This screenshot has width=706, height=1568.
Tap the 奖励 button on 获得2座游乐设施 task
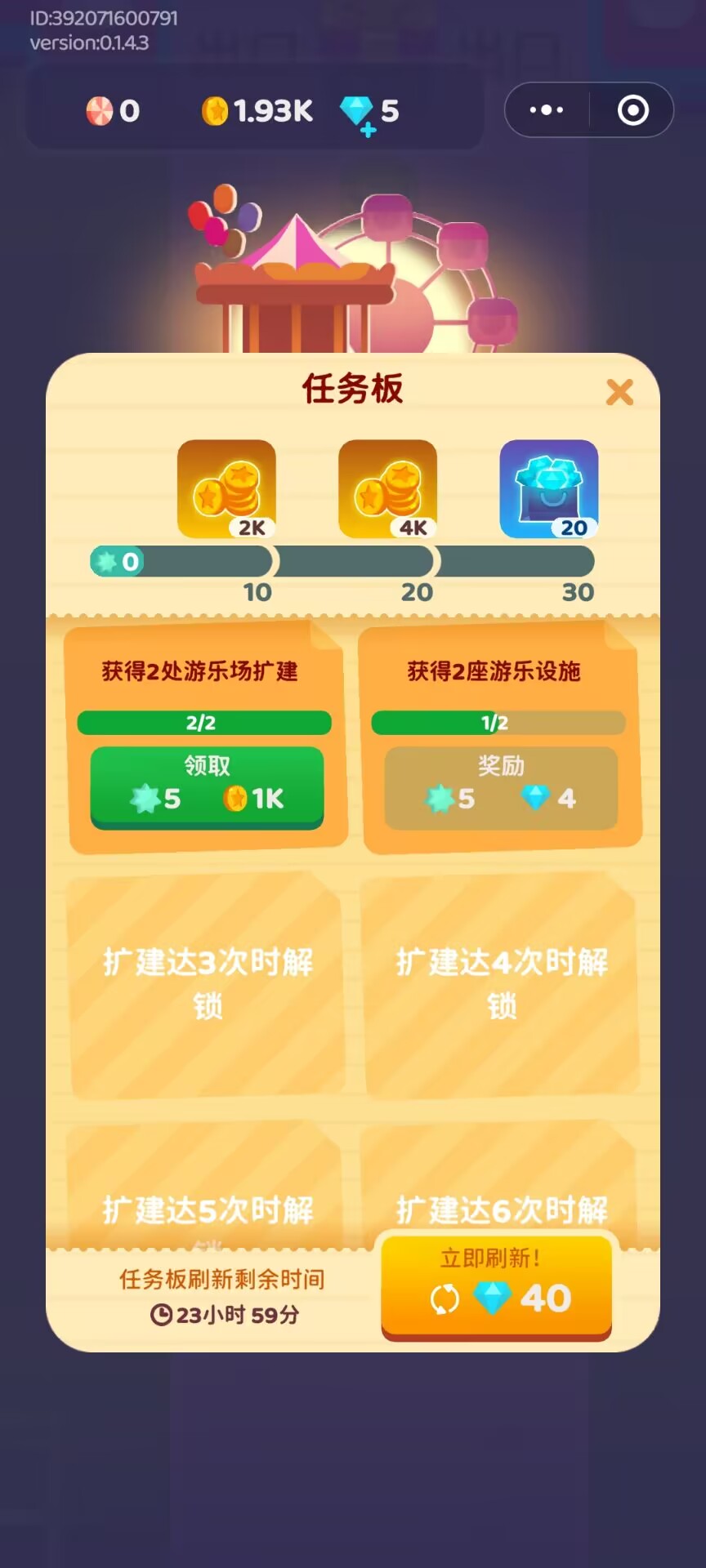[501, 786]
